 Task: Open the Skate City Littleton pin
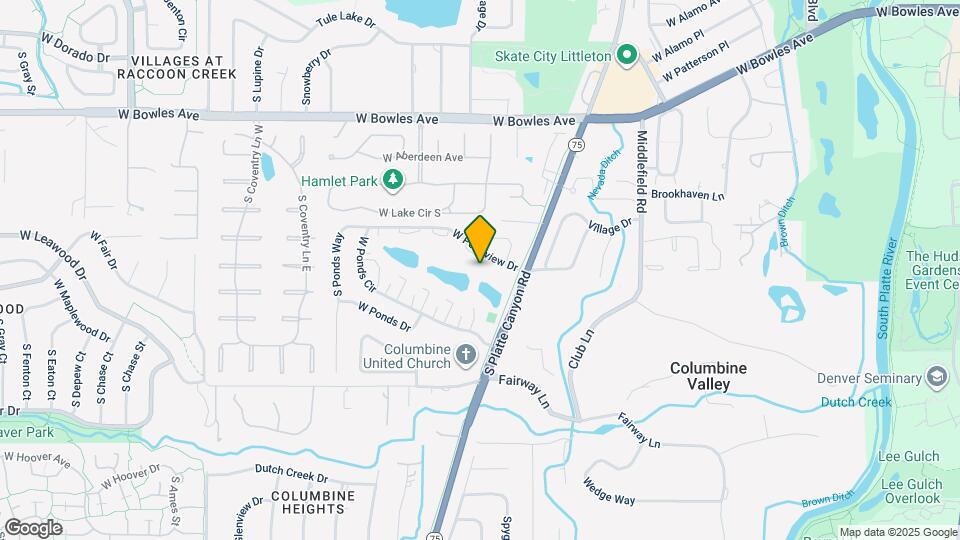(x=627, y=55)
